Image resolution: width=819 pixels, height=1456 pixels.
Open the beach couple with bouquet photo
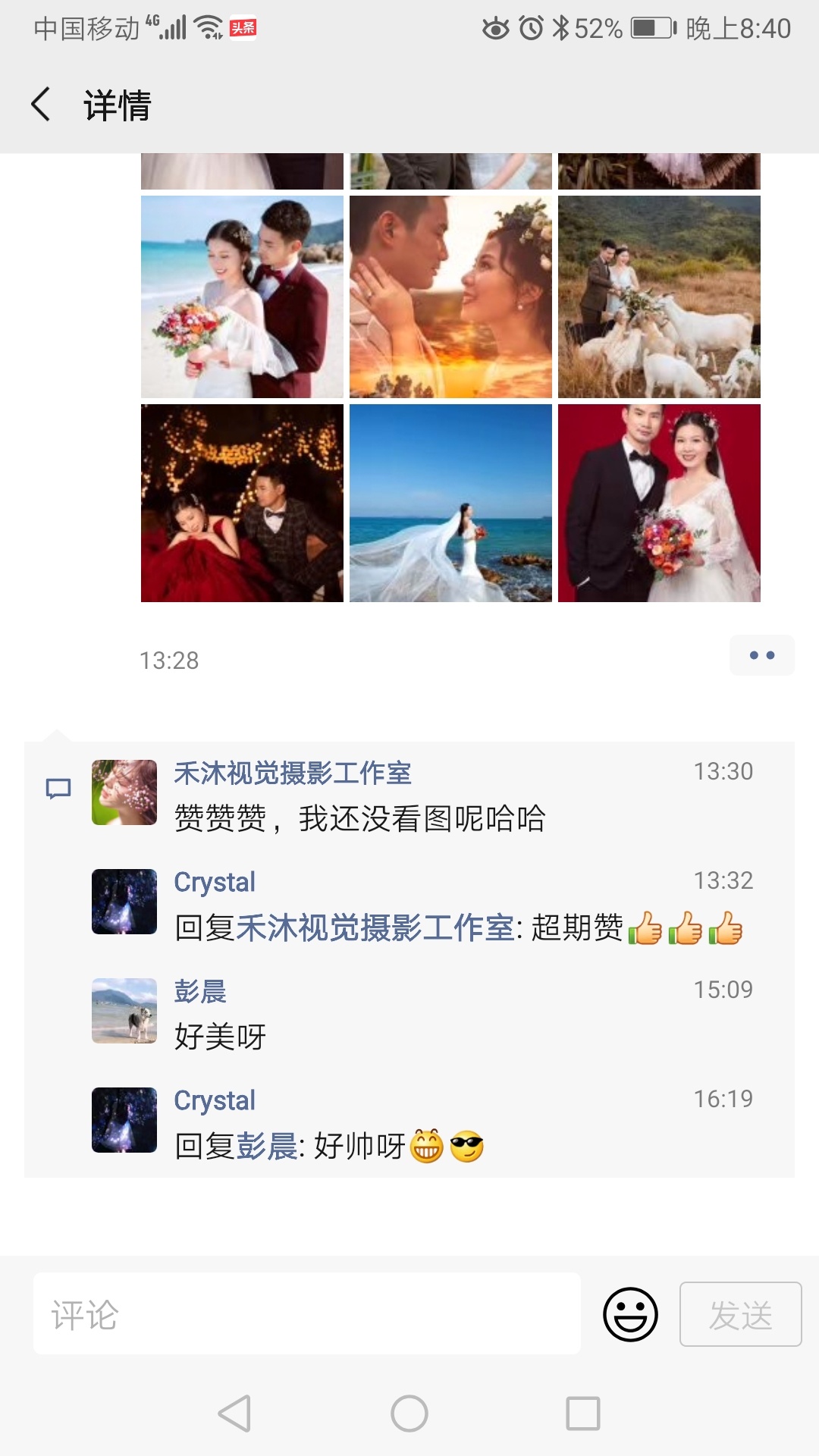[x=242, y=297]
